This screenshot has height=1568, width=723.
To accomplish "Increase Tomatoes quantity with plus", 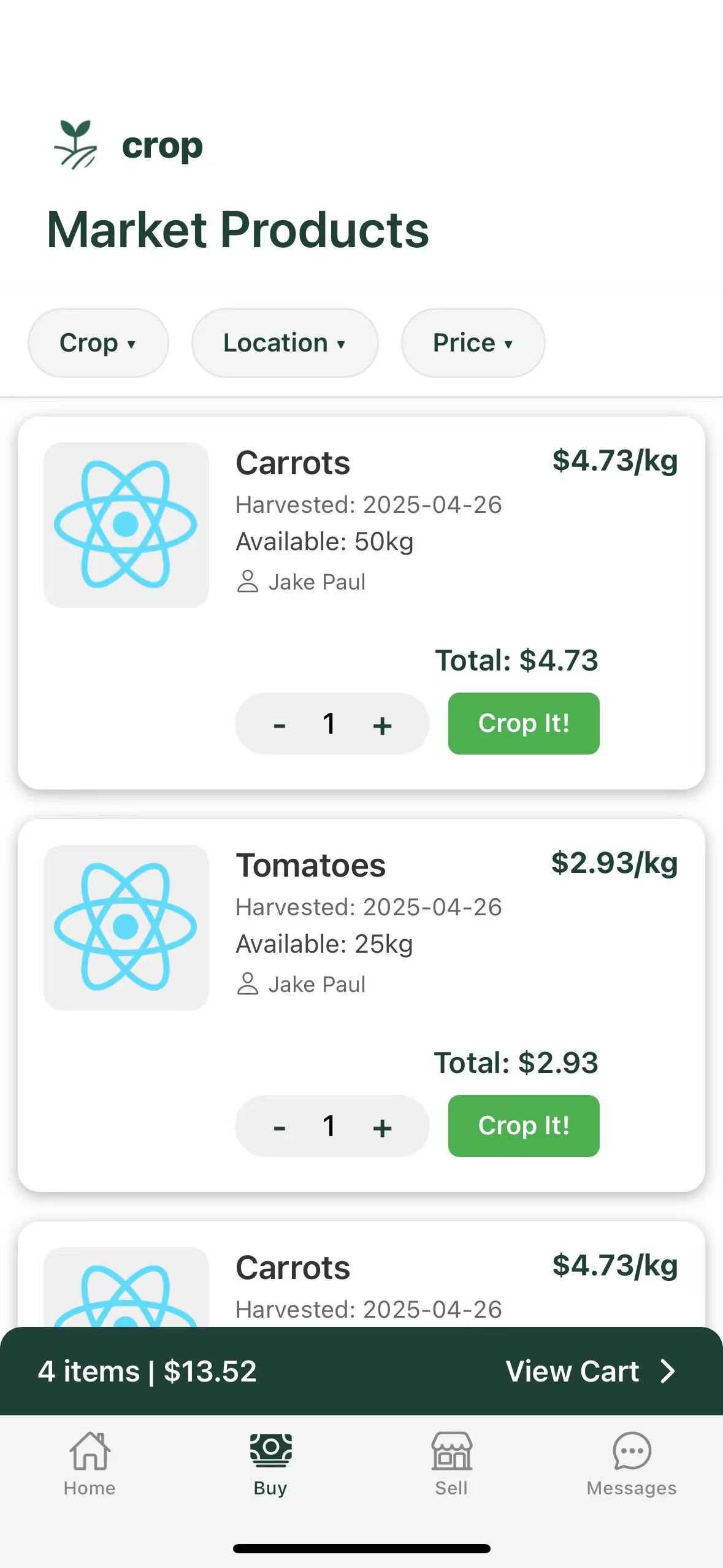I will [x=382, y=1128].
